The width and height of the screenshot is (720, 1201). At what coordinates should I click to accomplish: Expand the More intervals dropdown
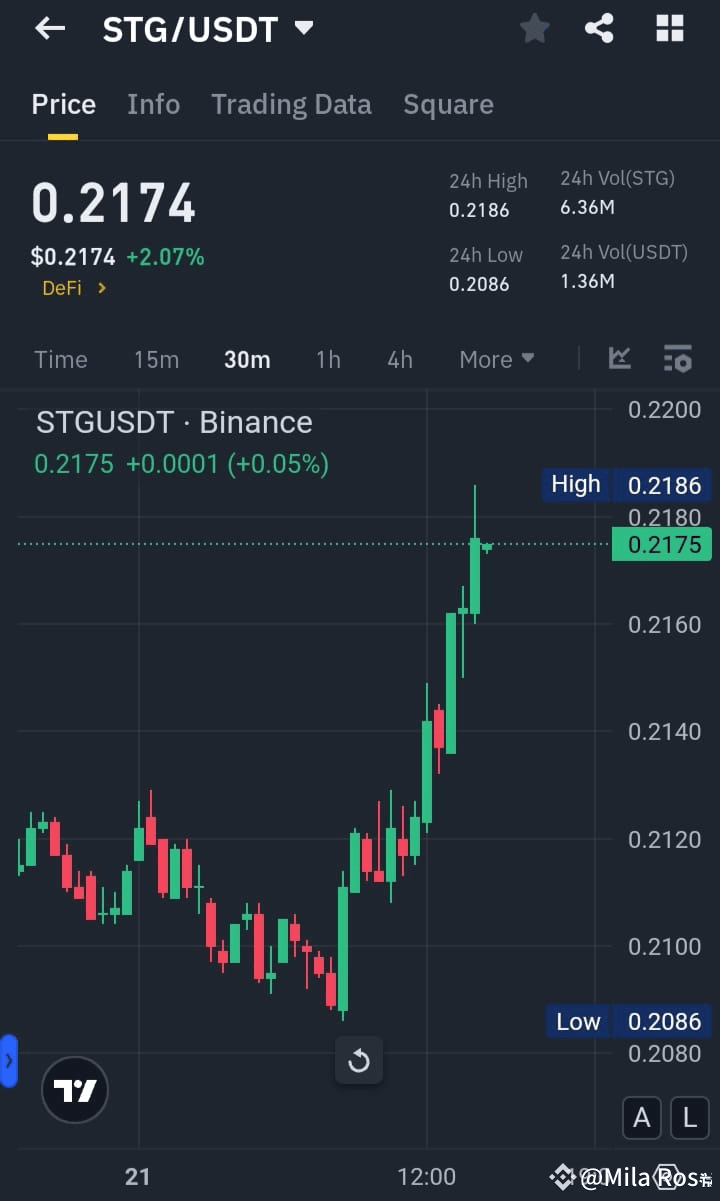[x=496, y=358]
